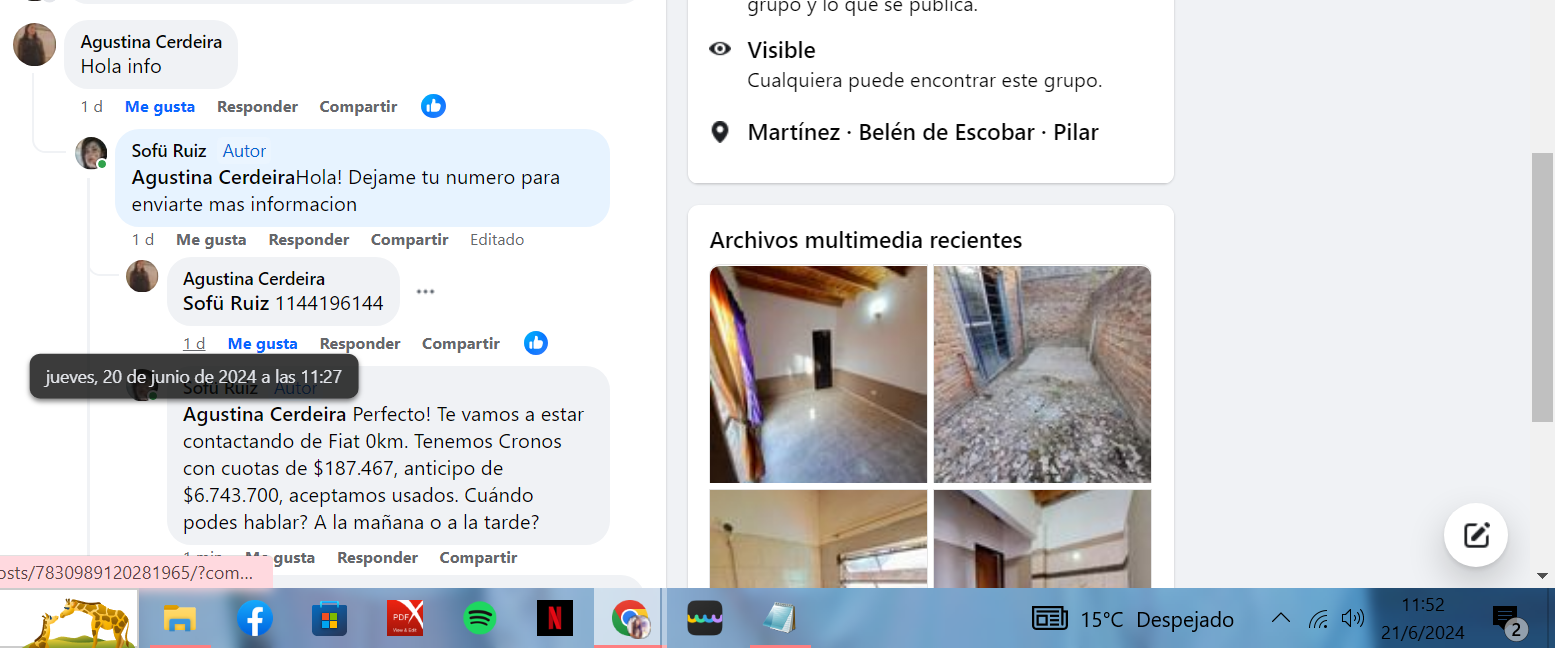View edit history via Editado label

pyautogui.click(x=497, y=240)
